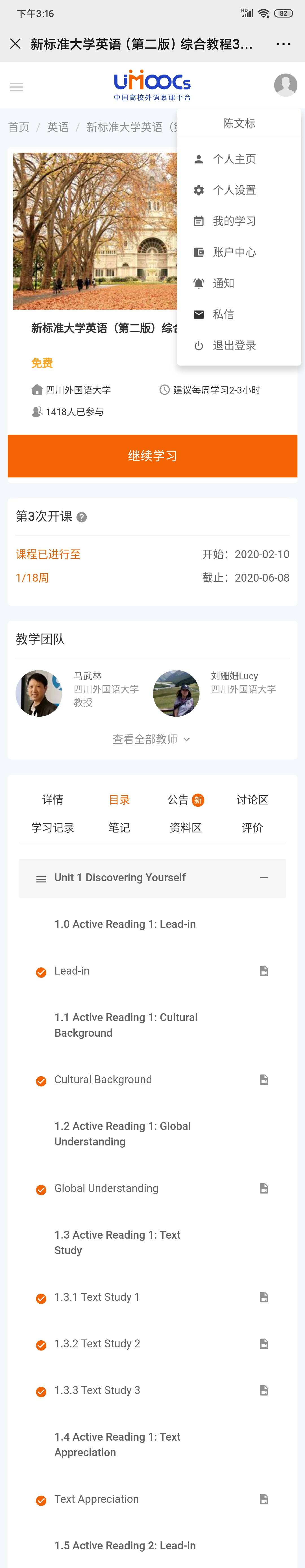The height and width of the screenshot is (1568, 305).
Task: Go to 我的学习
Action: click(x=234, y=221)
